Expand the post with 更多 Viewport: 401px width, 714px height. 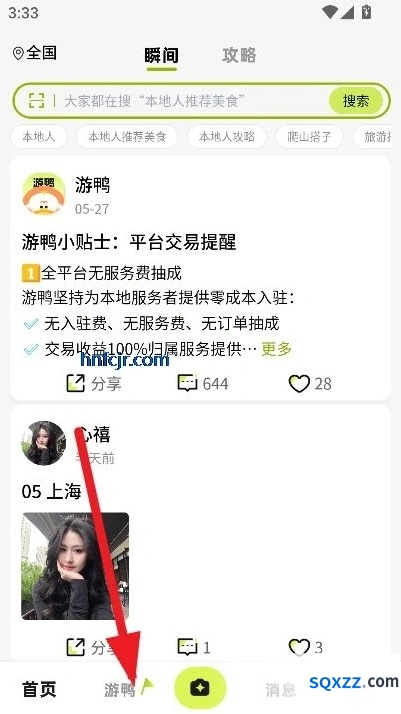276,349
